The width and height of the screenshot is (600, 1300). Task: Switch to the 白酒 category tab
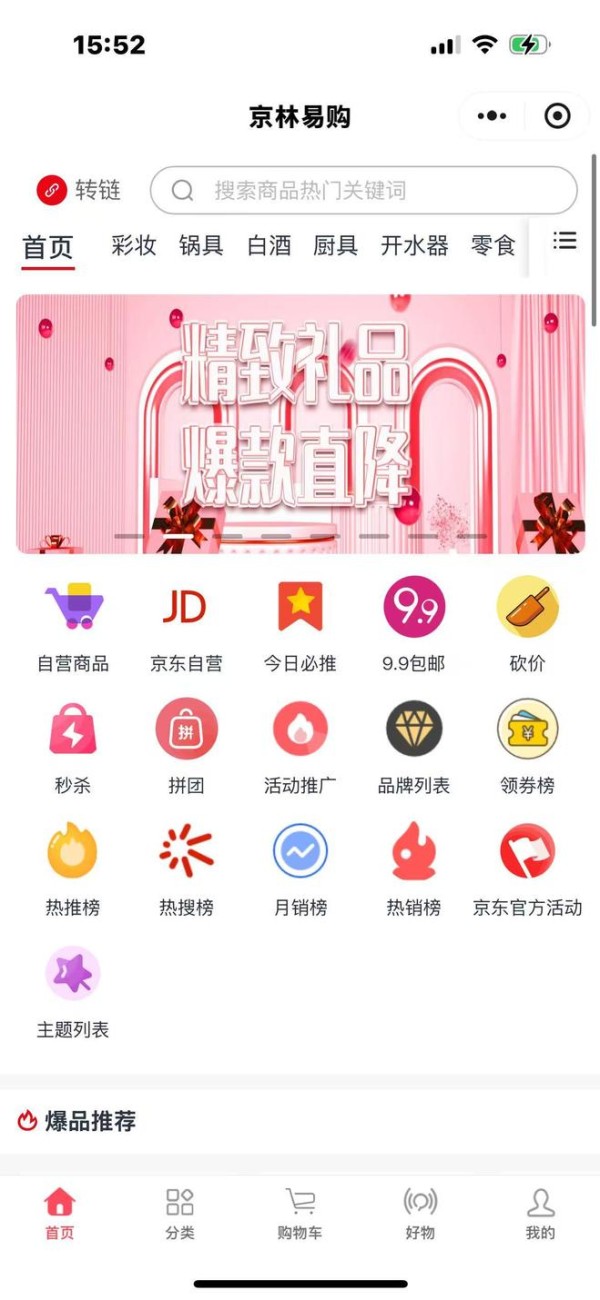(x=269, y=246)
